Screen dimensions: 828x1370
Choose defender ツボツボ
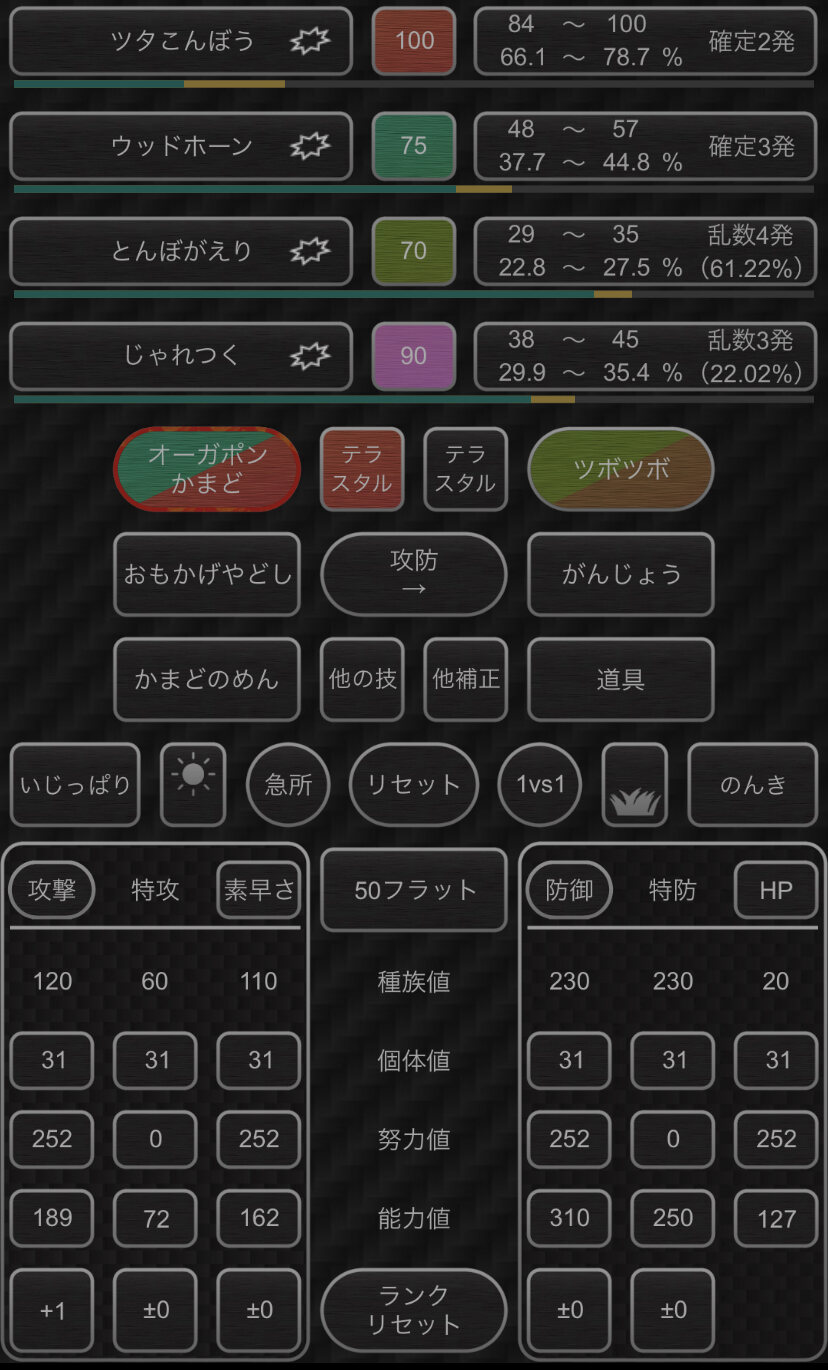pyautogui.click(x=621, y=469)
